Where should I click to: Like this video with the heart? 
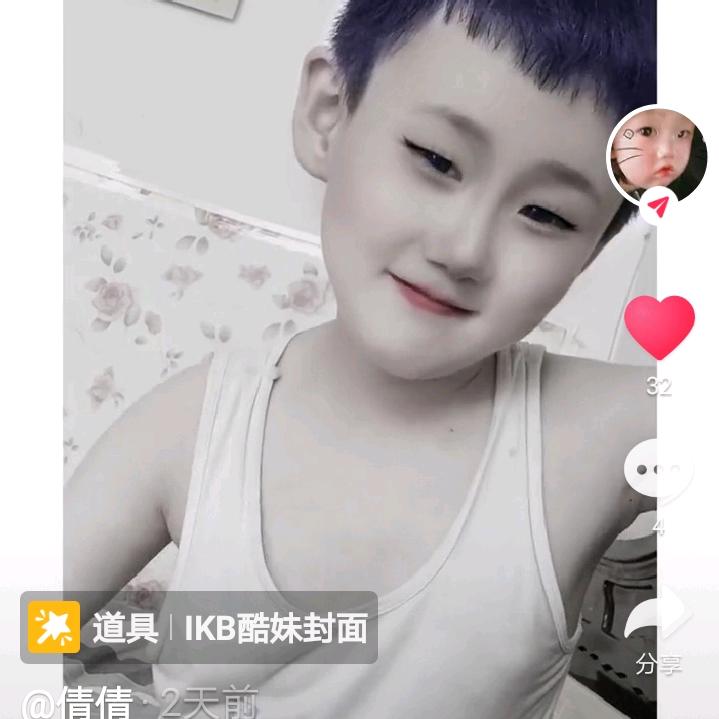659,328
